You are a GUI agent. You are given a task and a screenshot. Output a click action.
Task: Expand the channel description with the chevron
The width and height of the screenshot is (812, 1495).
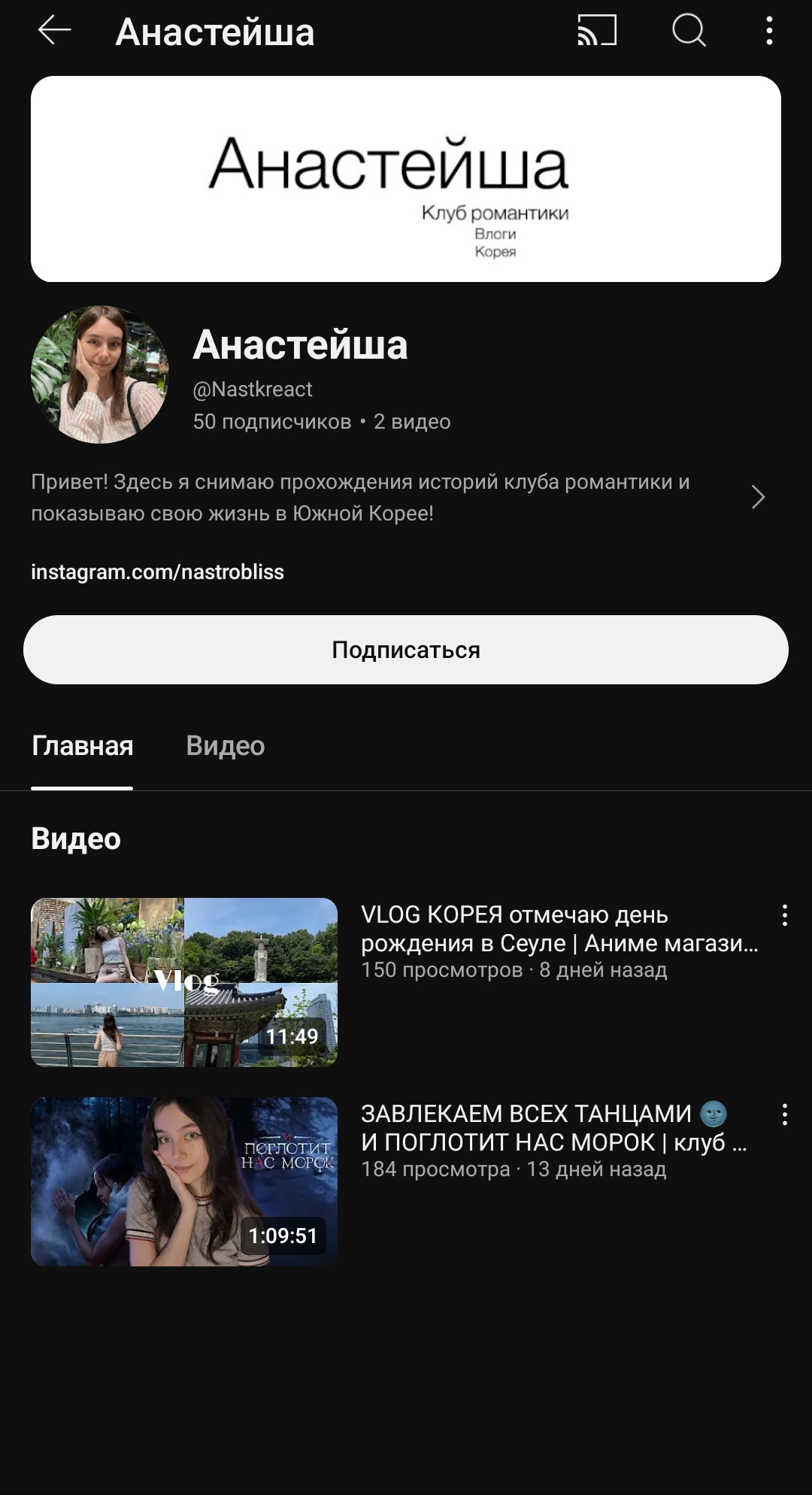758,497
